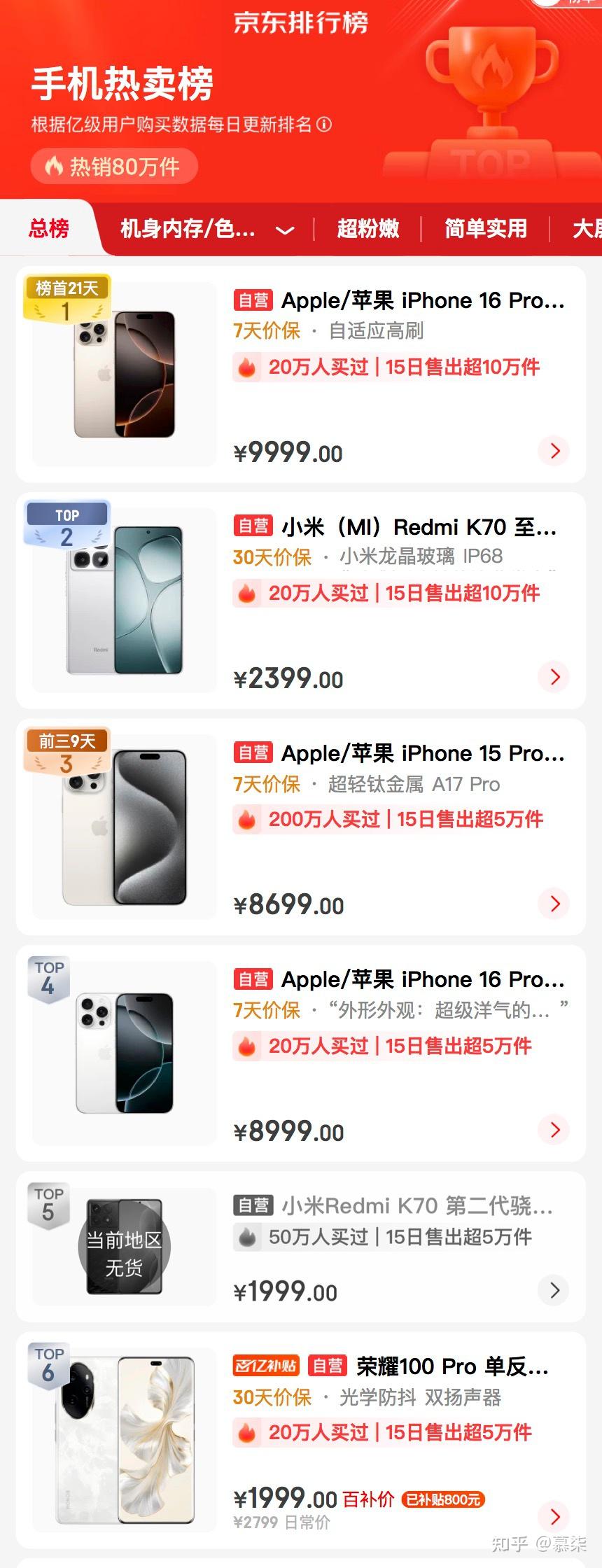602x1568 pixels.
Task: Open the iPhone 16 Pro ¥9999 card
Action: (398, 301)
